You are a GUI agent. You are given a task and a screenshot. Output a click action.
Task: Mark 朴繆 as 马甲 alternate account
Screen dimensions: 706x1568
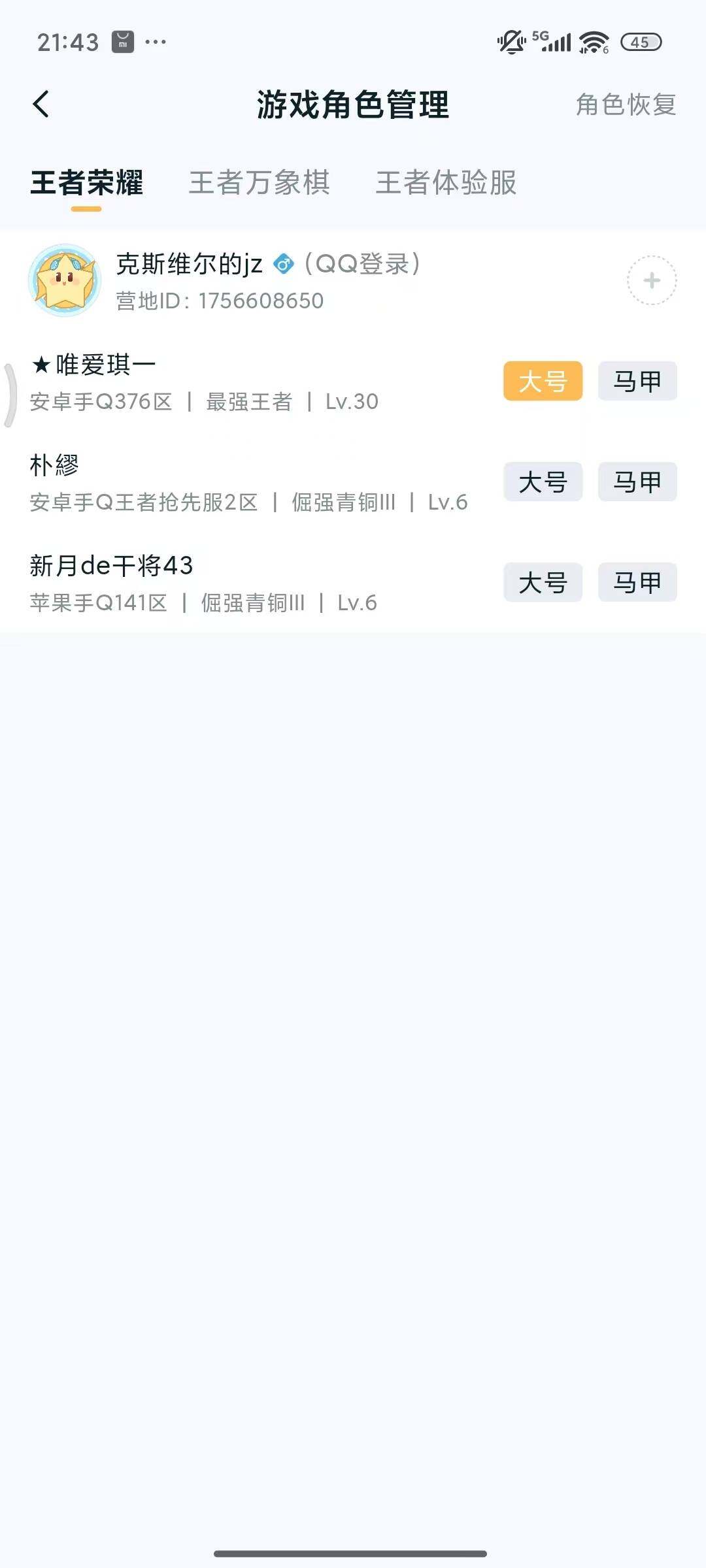pos(637,482)
